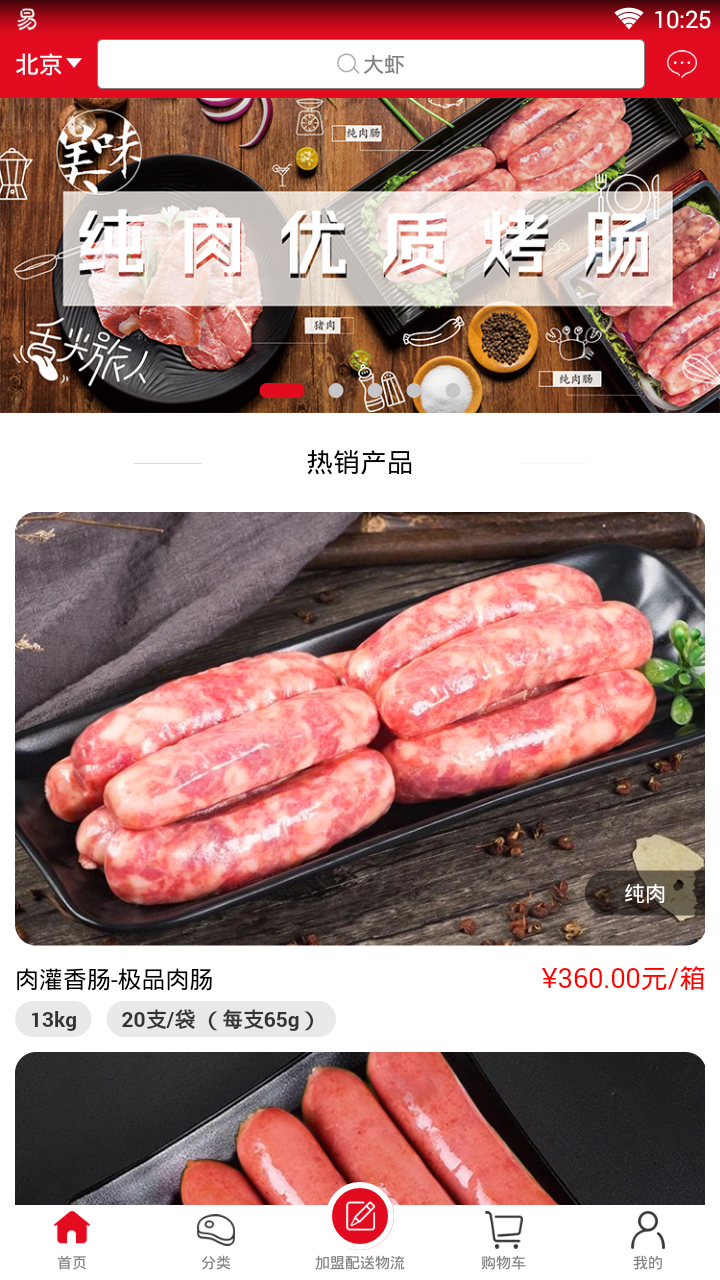This screenshot has height=1280, width=720.
Task: Open the 纯肉优质烤肠 banner
Action: point(360,250)
